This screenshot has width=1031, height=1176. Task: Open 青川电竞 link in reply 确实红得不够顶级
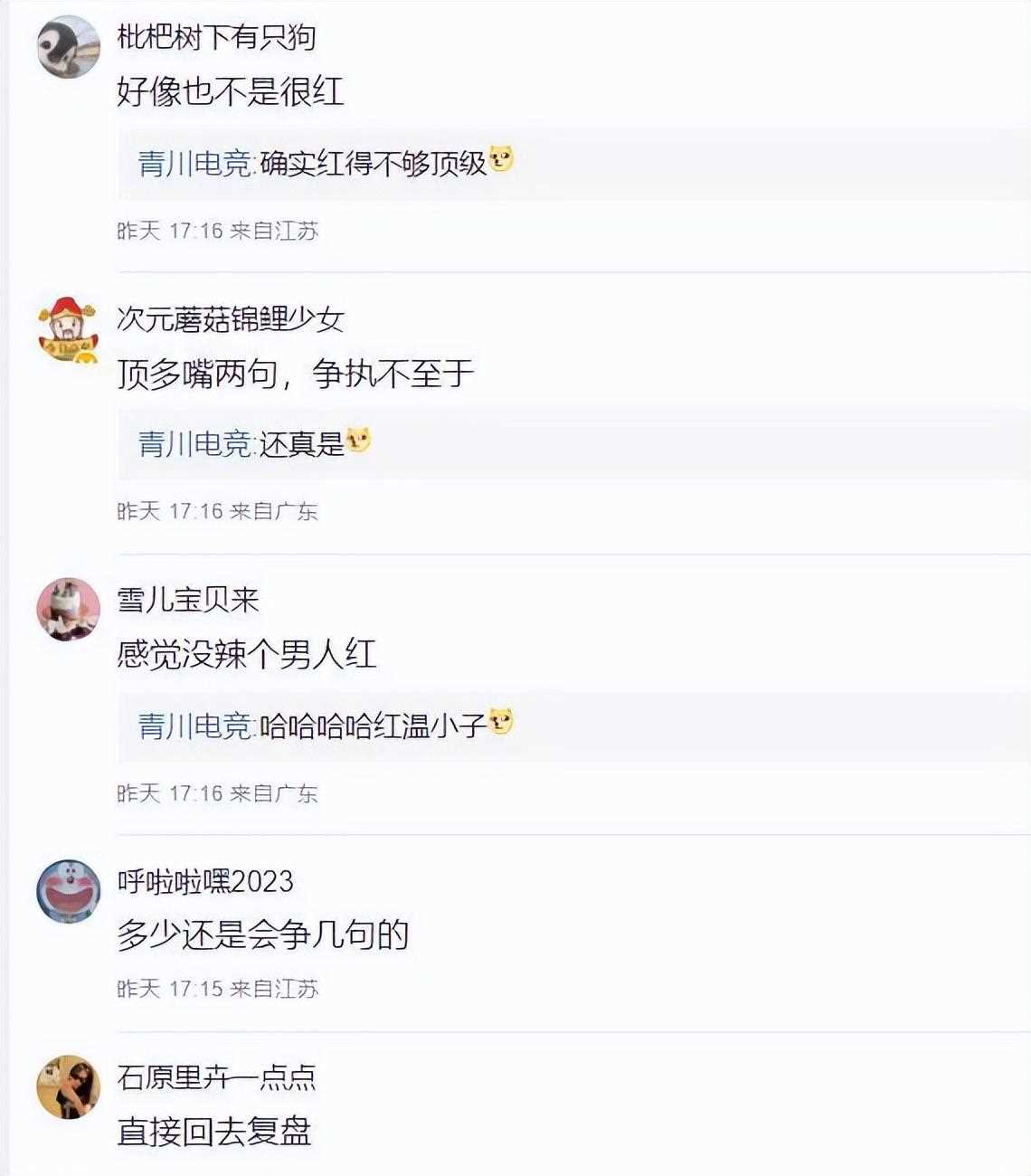[x=194, y=164]
